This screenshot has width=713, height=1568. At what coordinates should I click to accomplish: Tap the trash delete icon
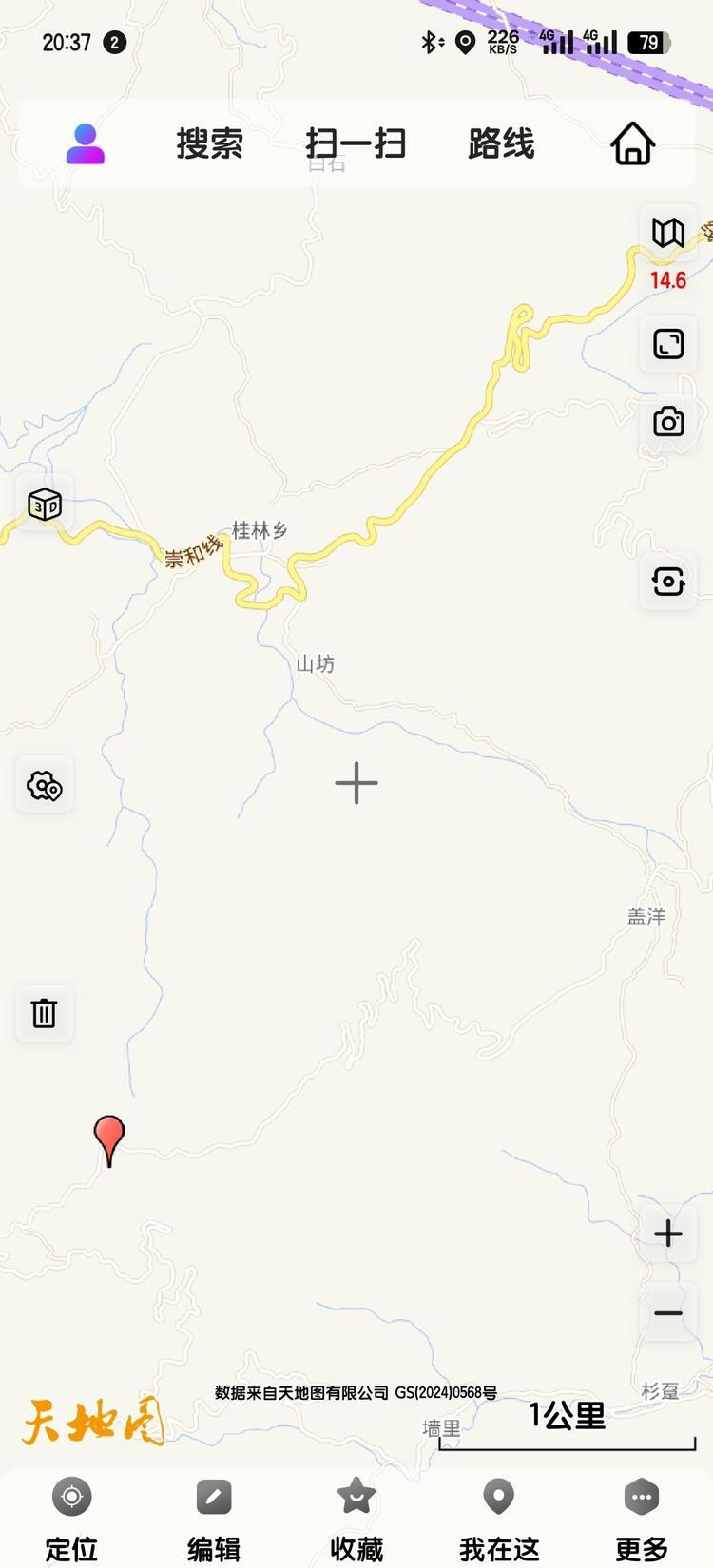[45, 1013]
